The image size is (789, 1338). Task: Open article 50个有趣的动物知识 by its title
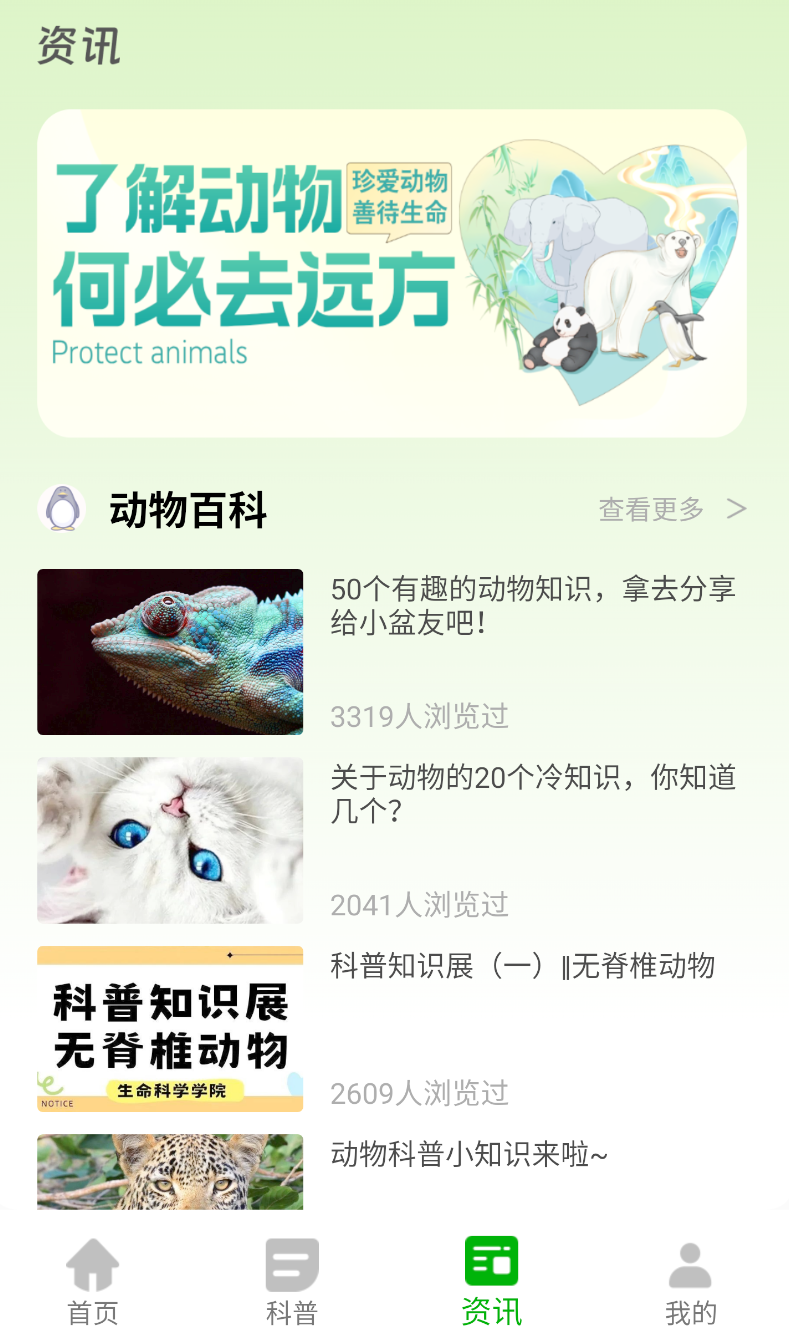(533, 606)
